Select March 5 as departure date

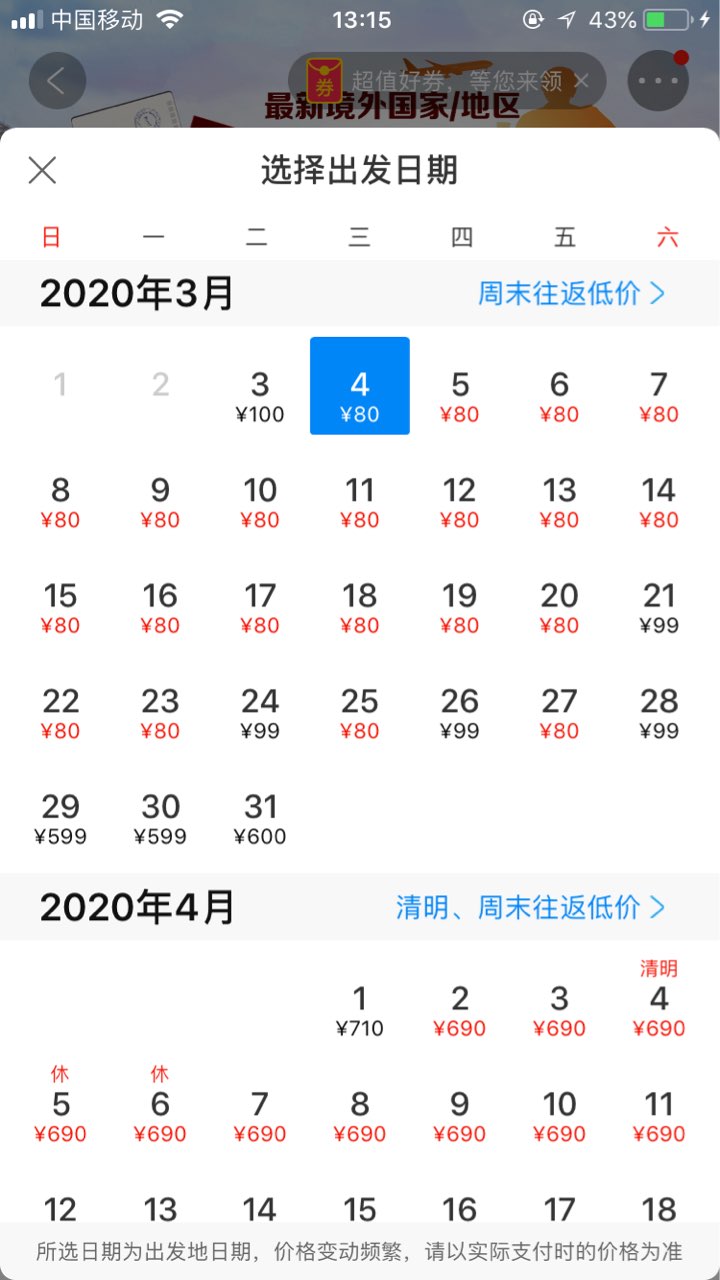460,396
